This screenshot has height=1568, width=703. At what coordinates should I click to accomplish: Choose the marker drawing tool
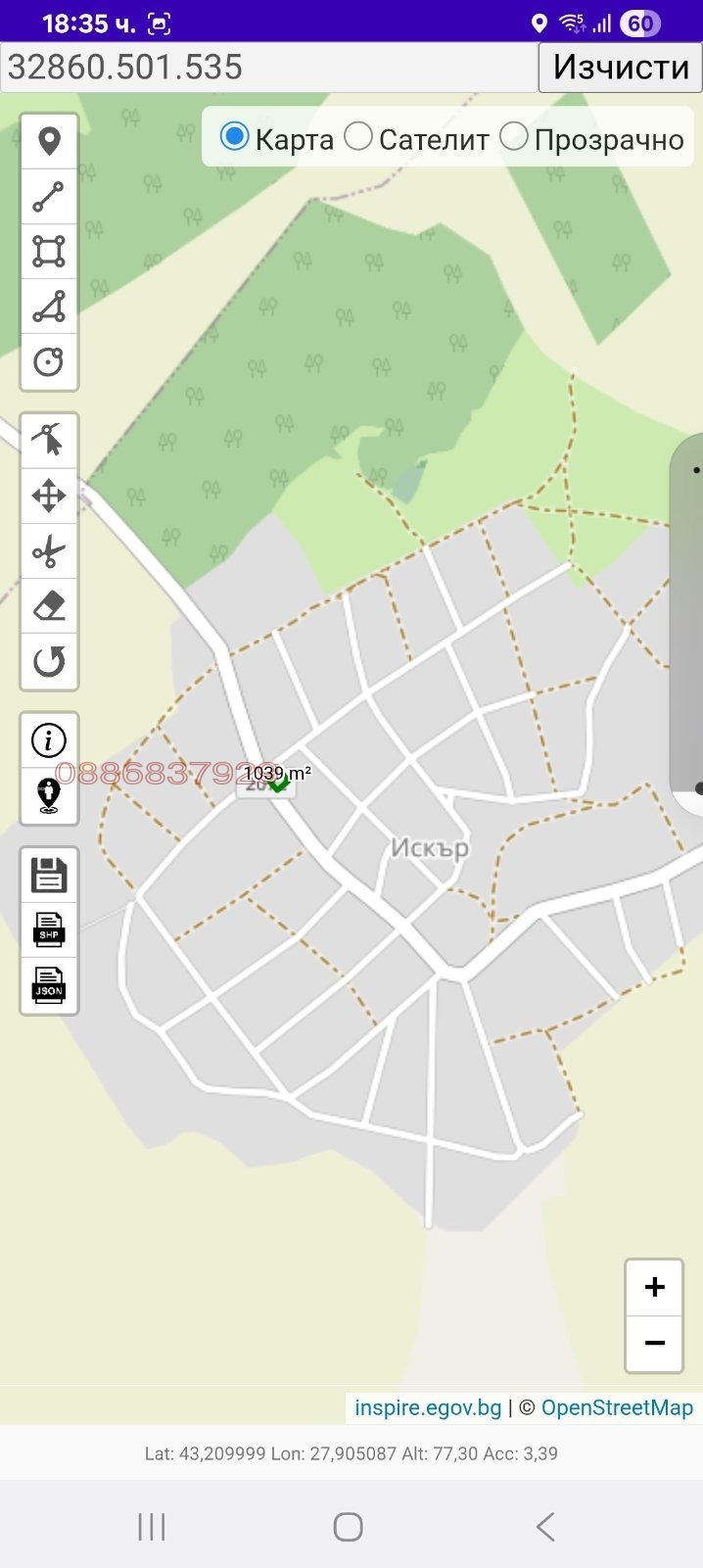[49, 142]
